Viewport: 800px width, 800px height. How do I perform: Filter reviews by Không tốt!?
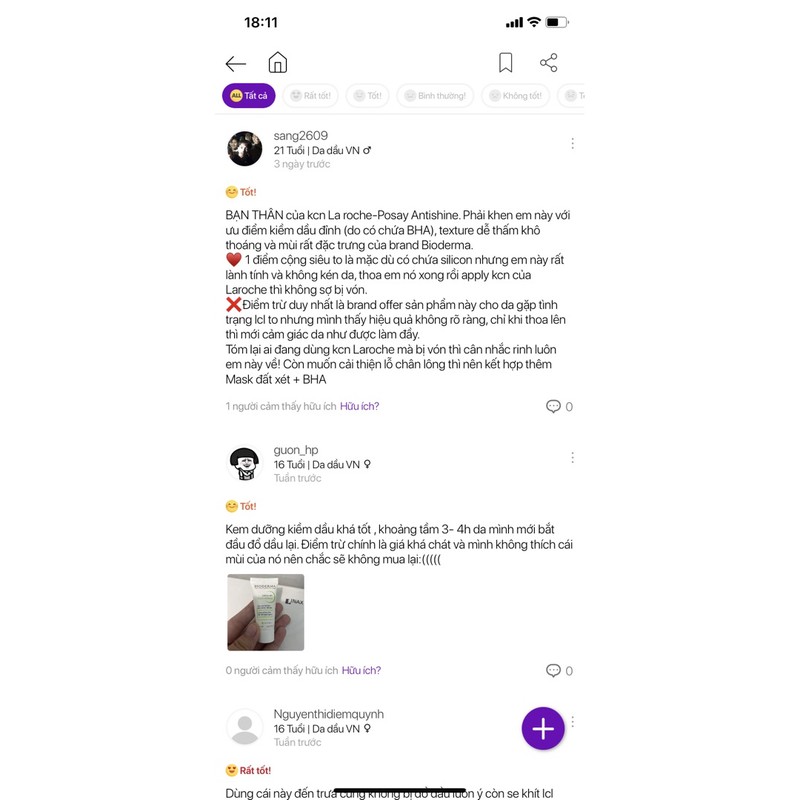(515, 96)
